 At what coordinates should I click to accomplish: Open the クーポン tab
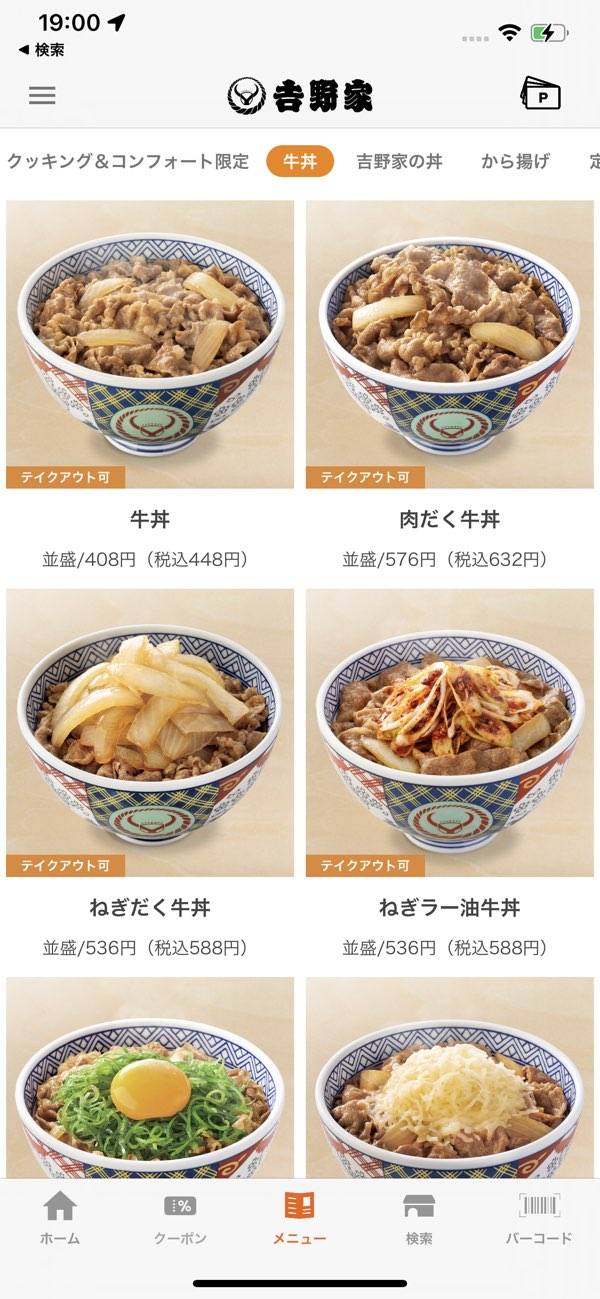(x=180, y=1218)
